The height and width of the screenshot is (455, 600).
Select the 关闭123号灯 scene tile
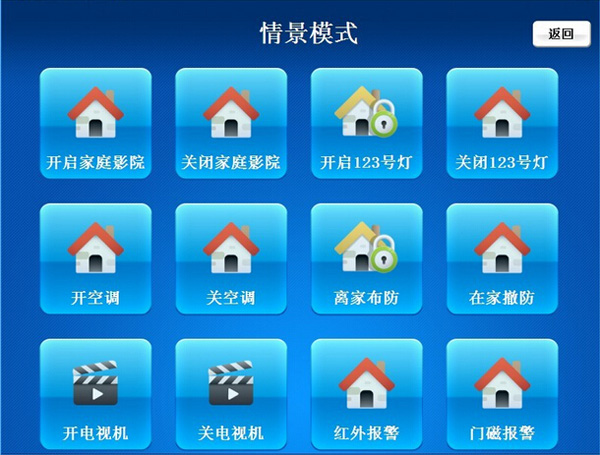pyautogui.click(x=501, y=124)
